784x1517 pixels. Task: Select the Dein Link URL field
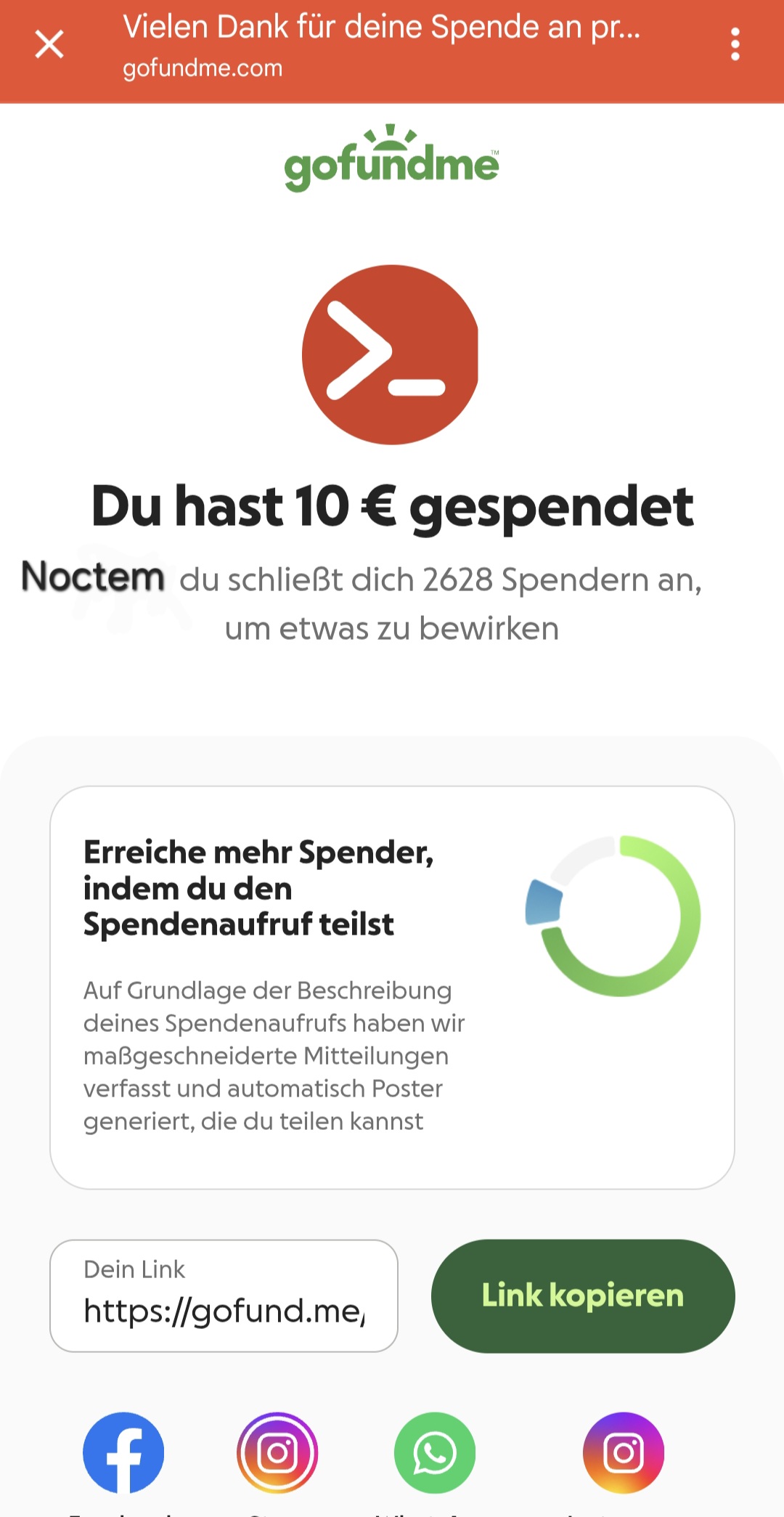224,1296
